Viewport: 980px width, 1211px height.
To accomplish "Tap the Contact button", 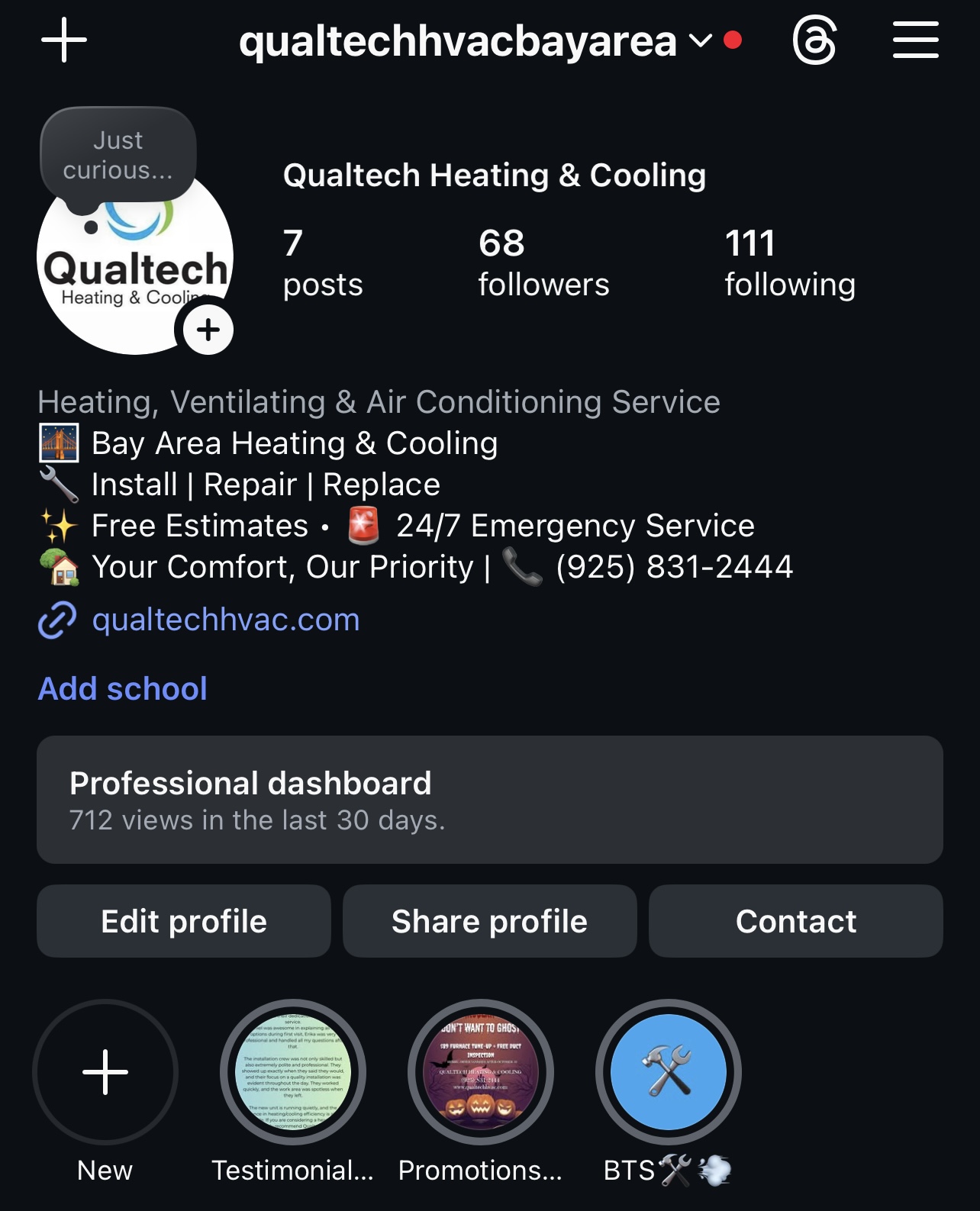I will click(796, 921).
